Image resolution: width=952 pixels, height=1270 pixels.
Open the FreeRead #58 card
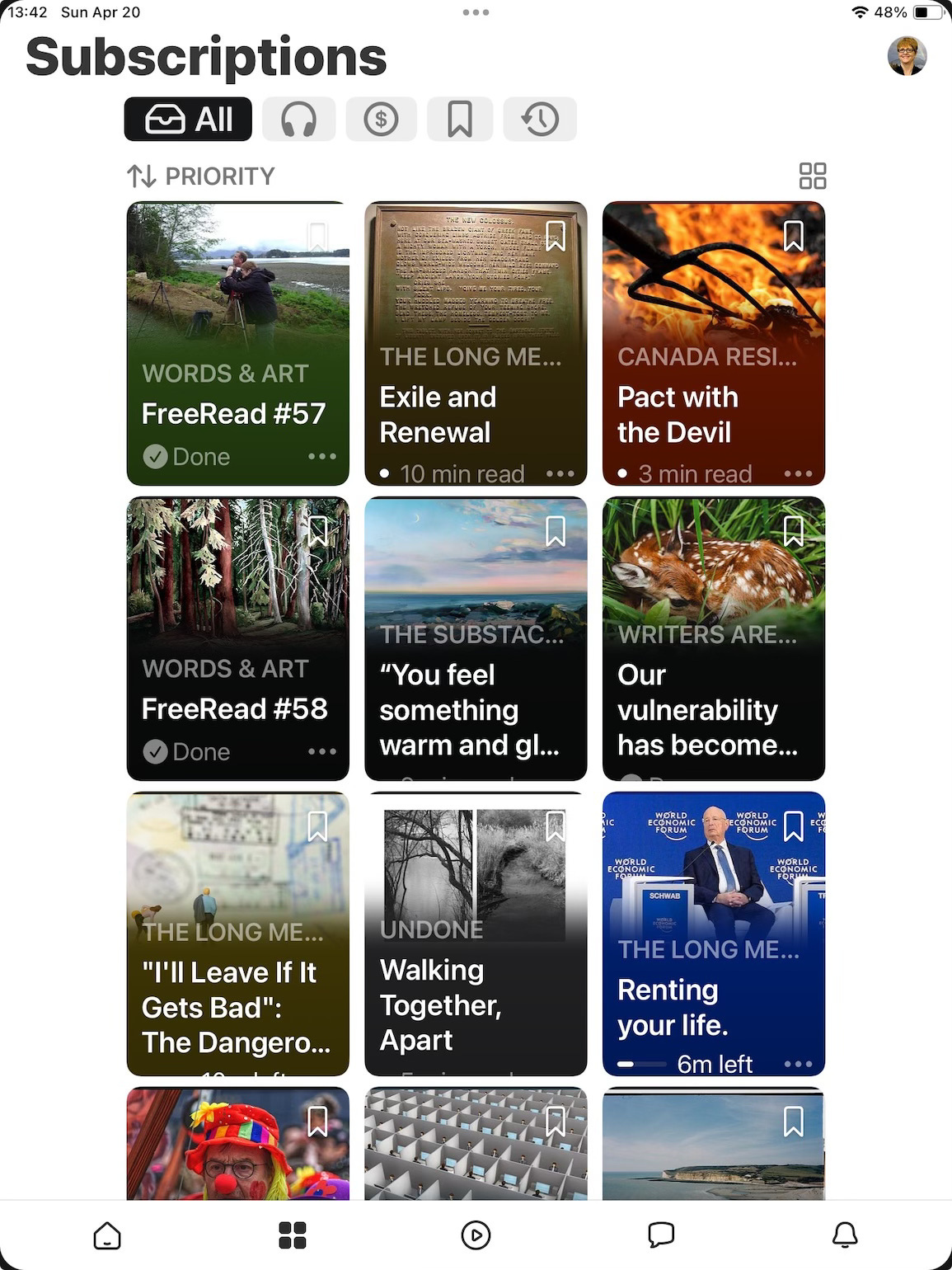[237, 638]
